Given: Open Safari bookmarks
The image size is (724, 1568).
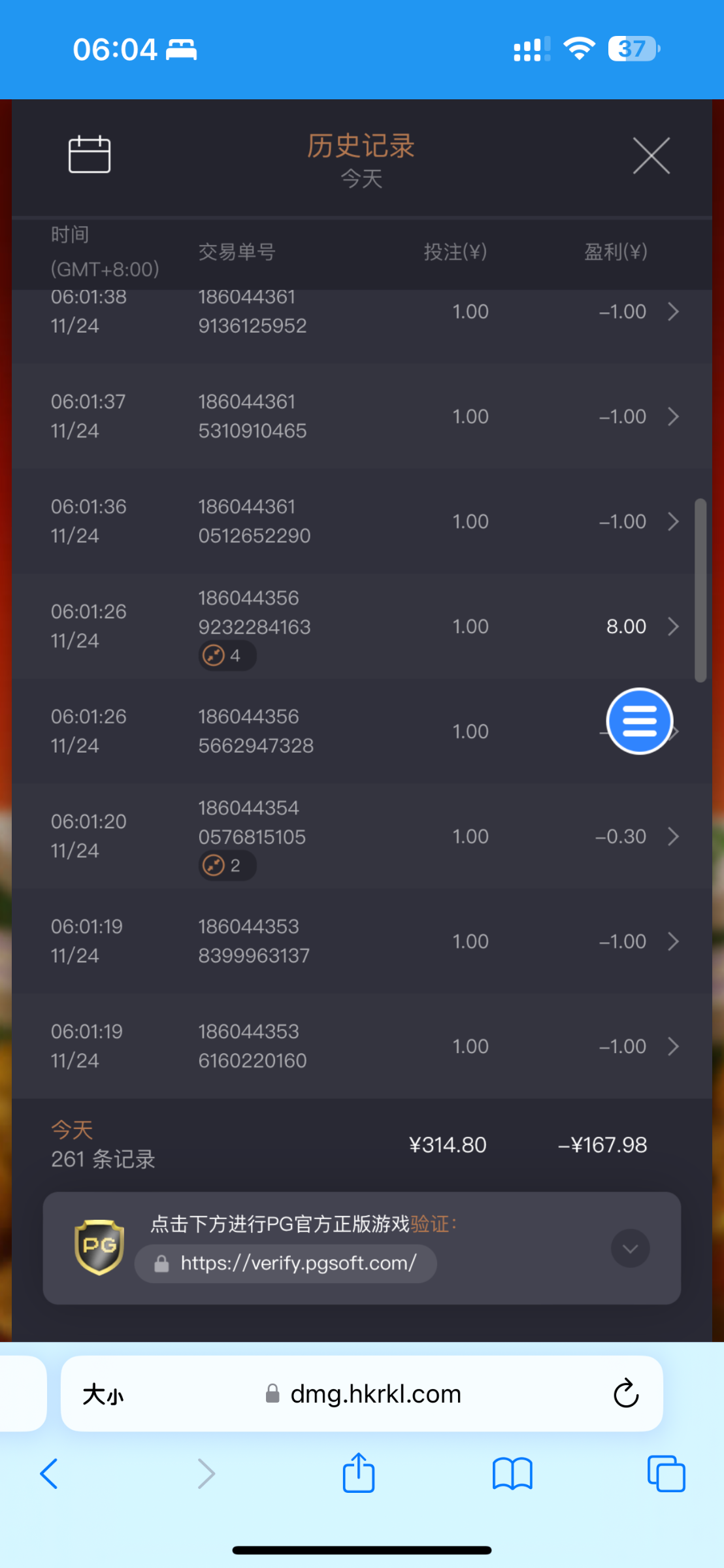Looking at the screenshot, I should (x=512, y=1474).
